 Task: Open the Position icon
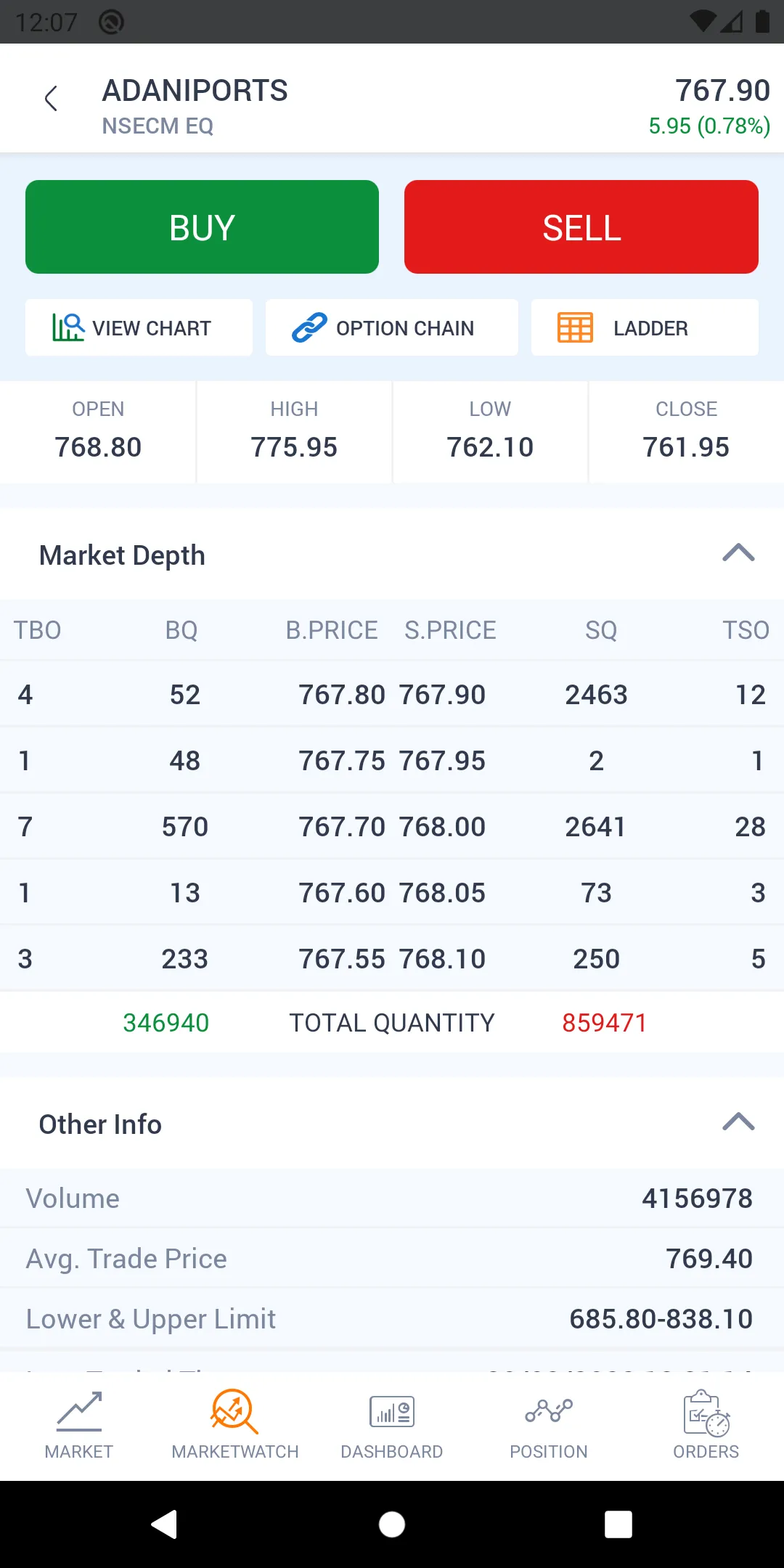coord(549,1410)
